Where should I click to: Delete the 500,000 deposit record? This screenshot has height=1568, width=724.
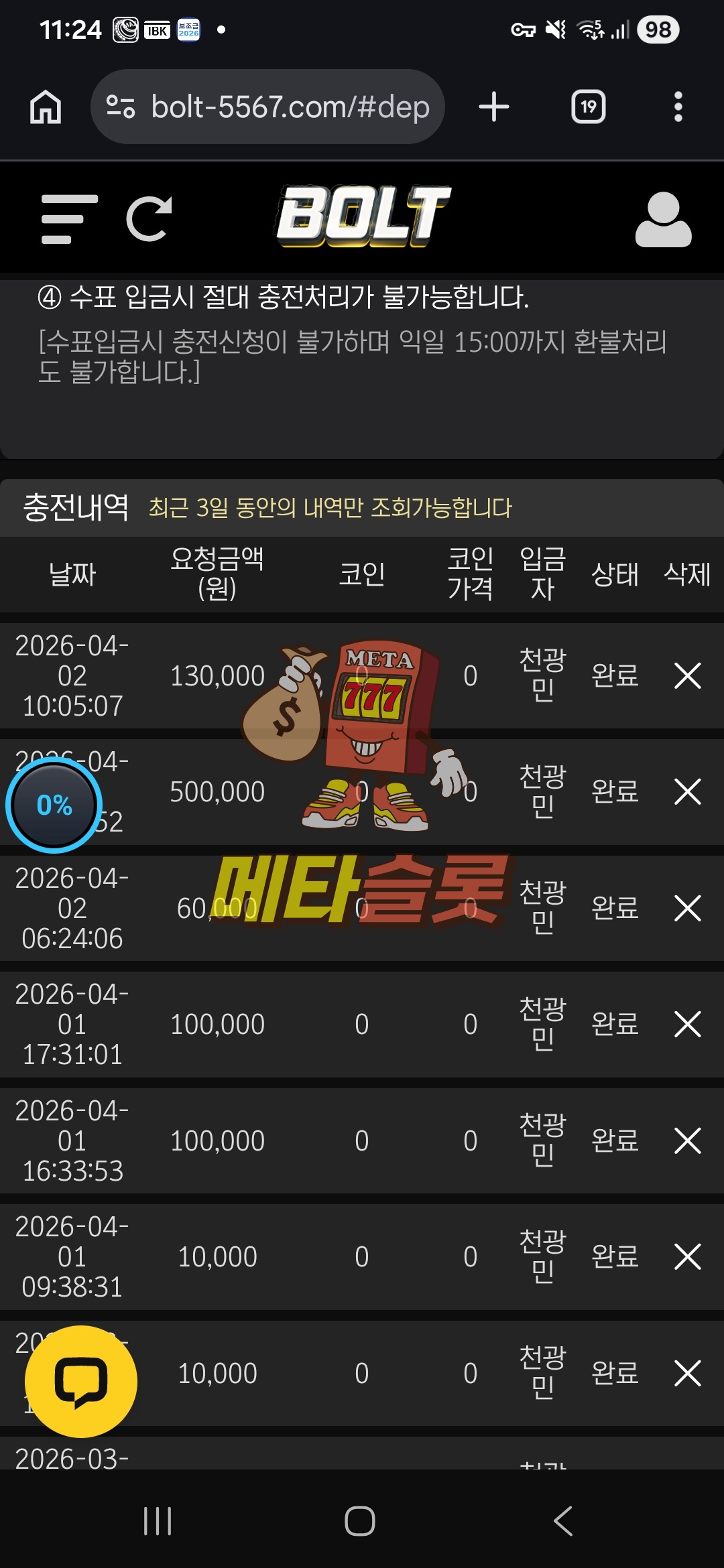(x=687, y=791)
